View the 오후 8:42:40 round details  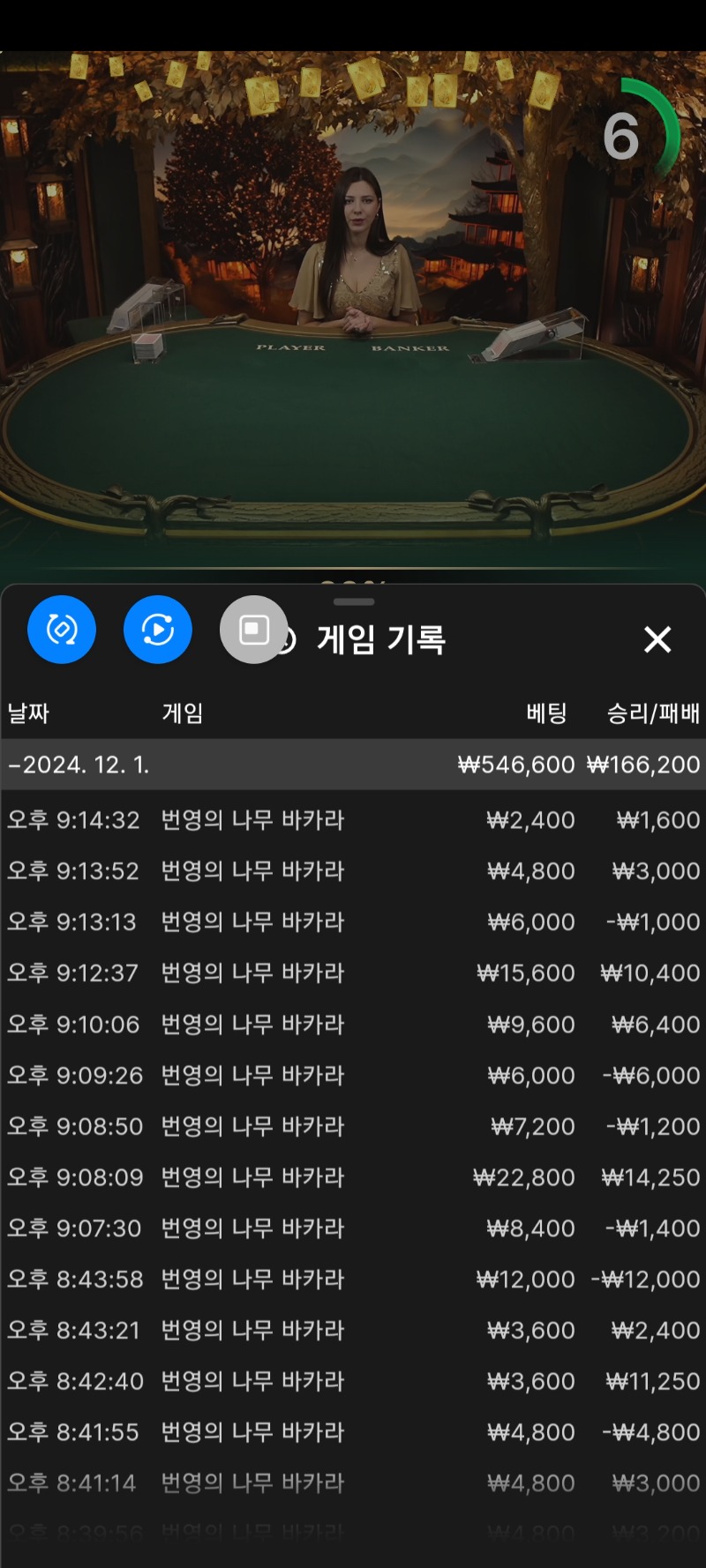coord(353,1382)
